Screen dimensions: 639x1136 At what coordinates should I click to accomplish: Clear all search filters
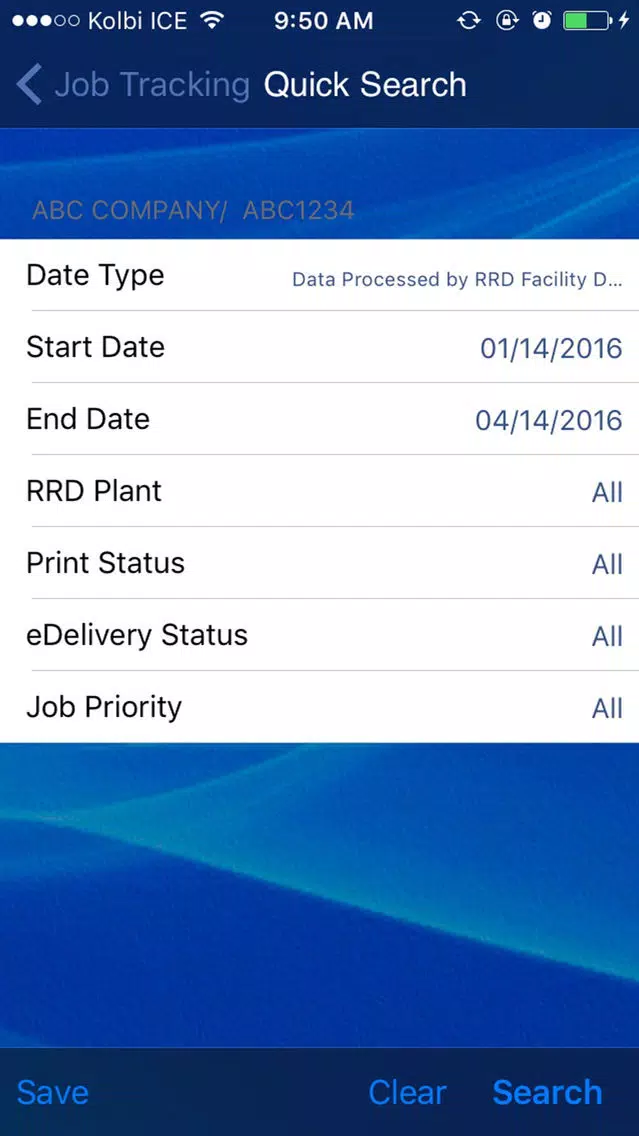pyautogui.click(x=407, y=1093)
